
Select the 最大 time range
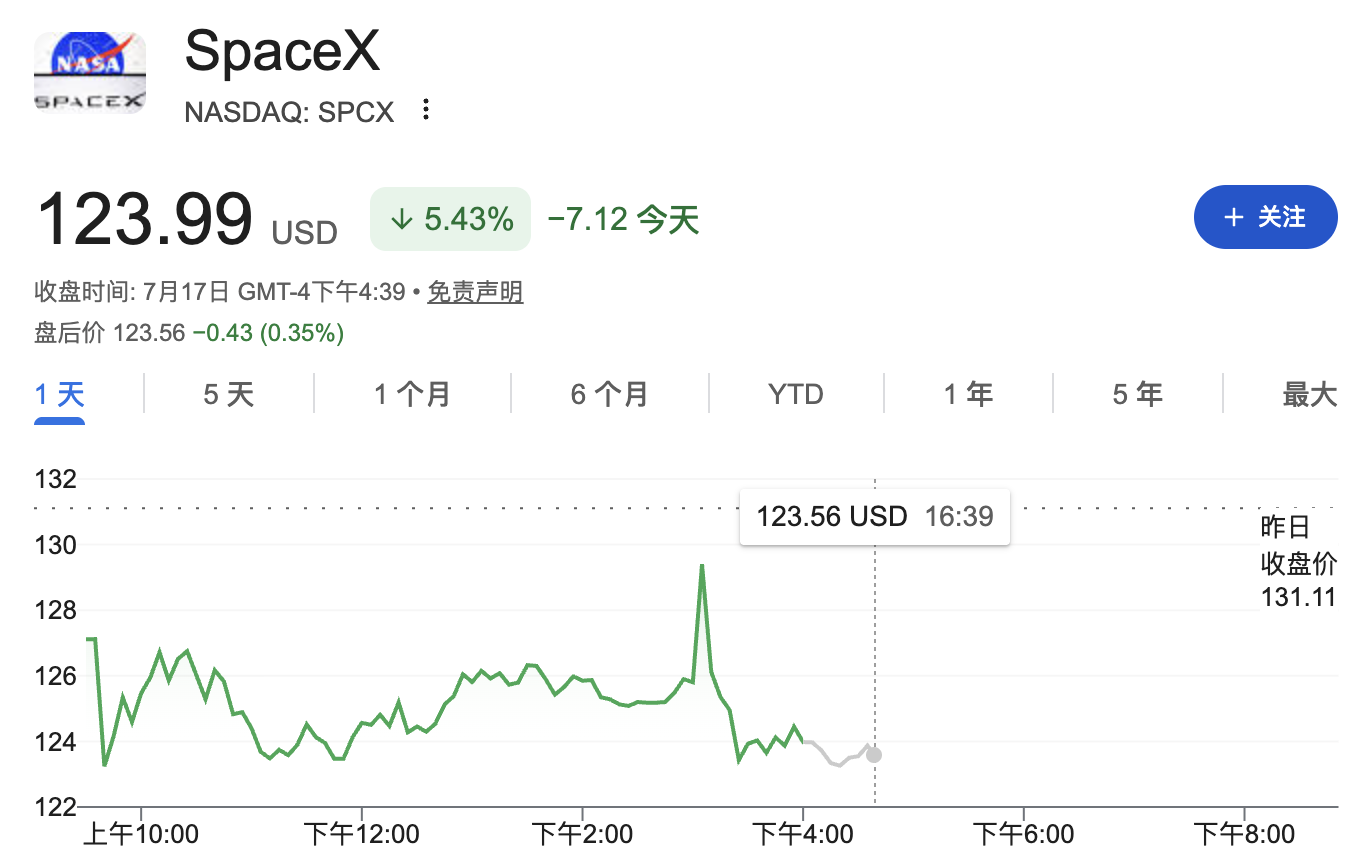[1310, 394]
